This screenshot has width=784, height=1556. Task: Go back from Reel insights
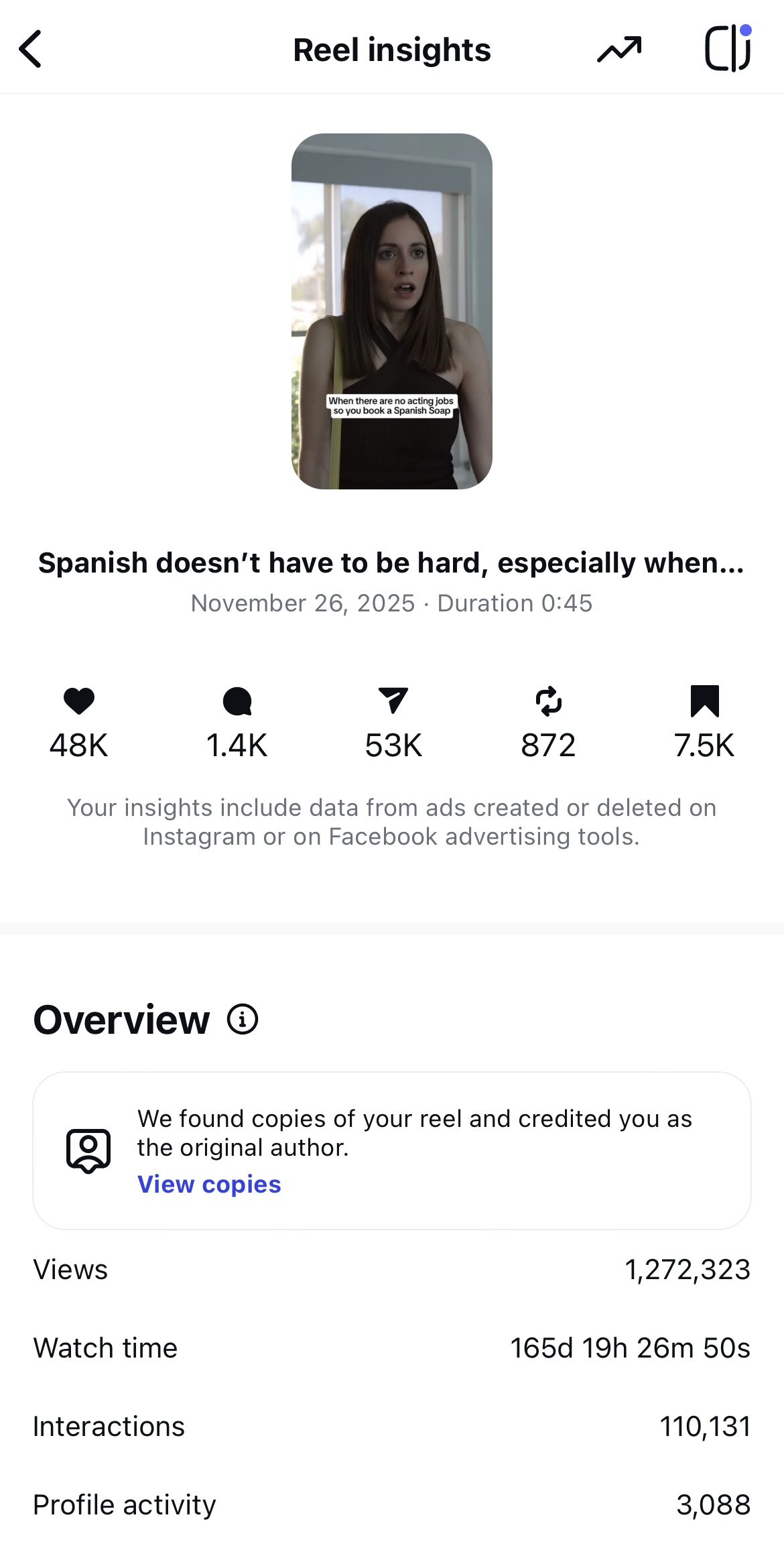tap(31, 49)
